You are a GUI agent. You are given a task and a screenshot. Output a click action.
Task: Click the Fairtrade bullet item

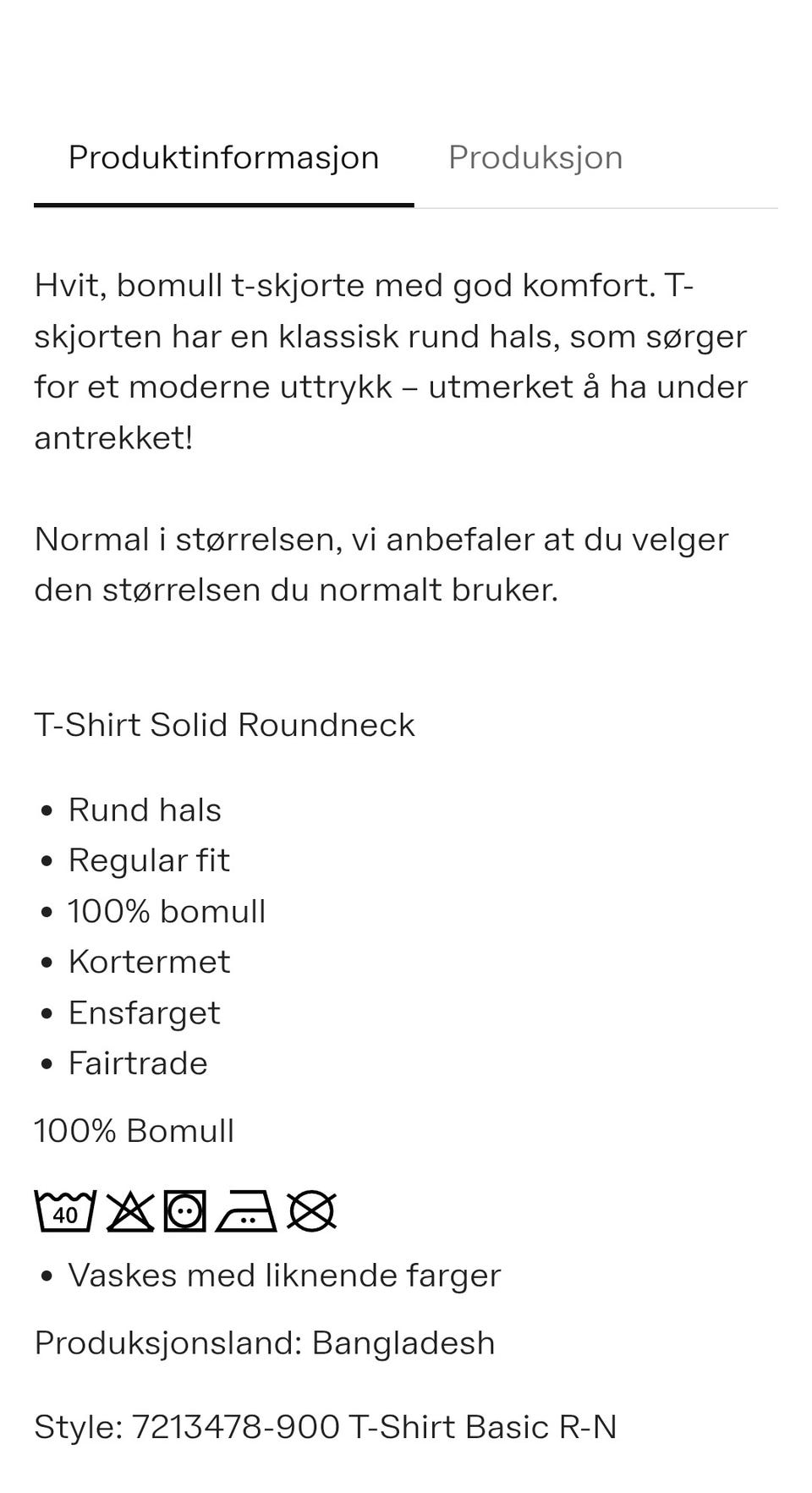click(x=137, y=1063)
